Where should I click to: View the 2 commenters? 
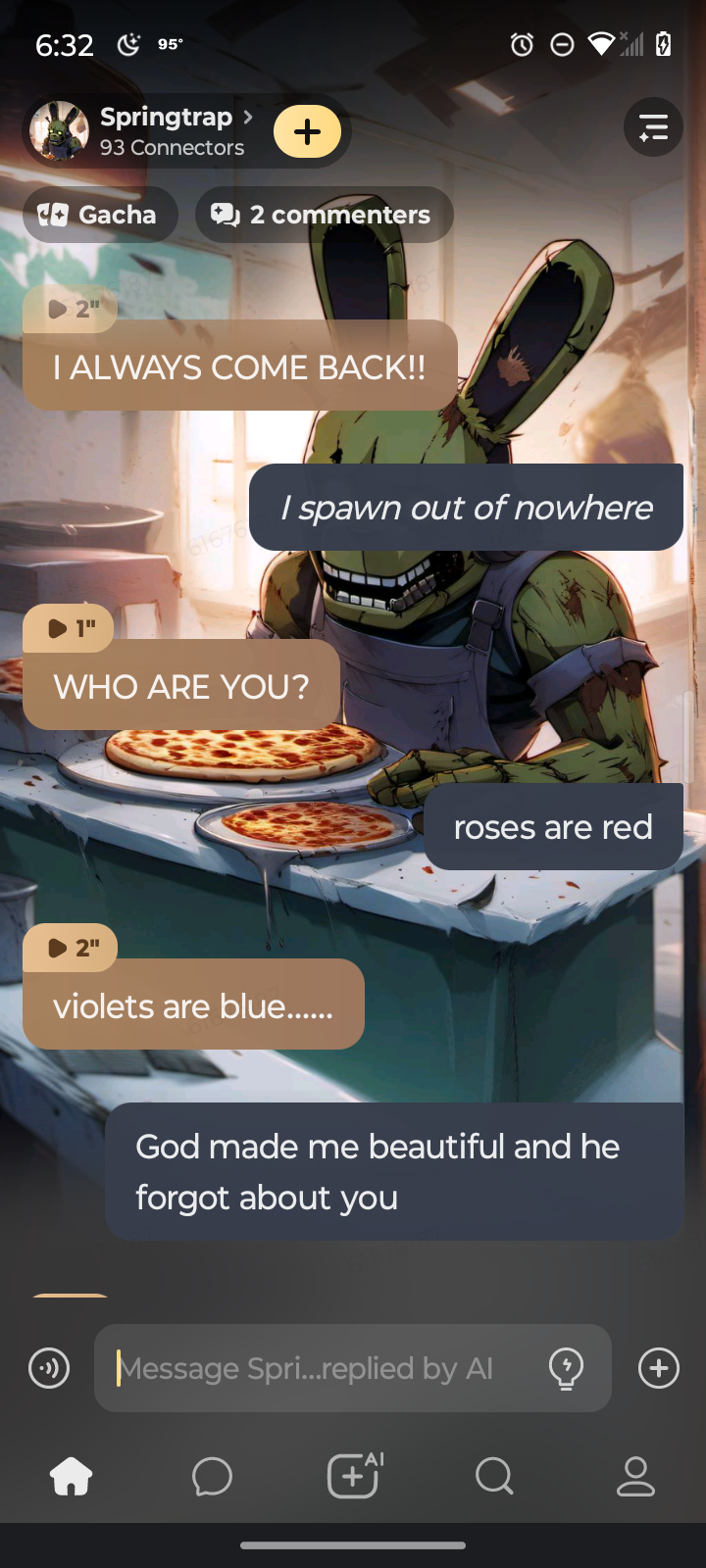[x=324, y=215]
